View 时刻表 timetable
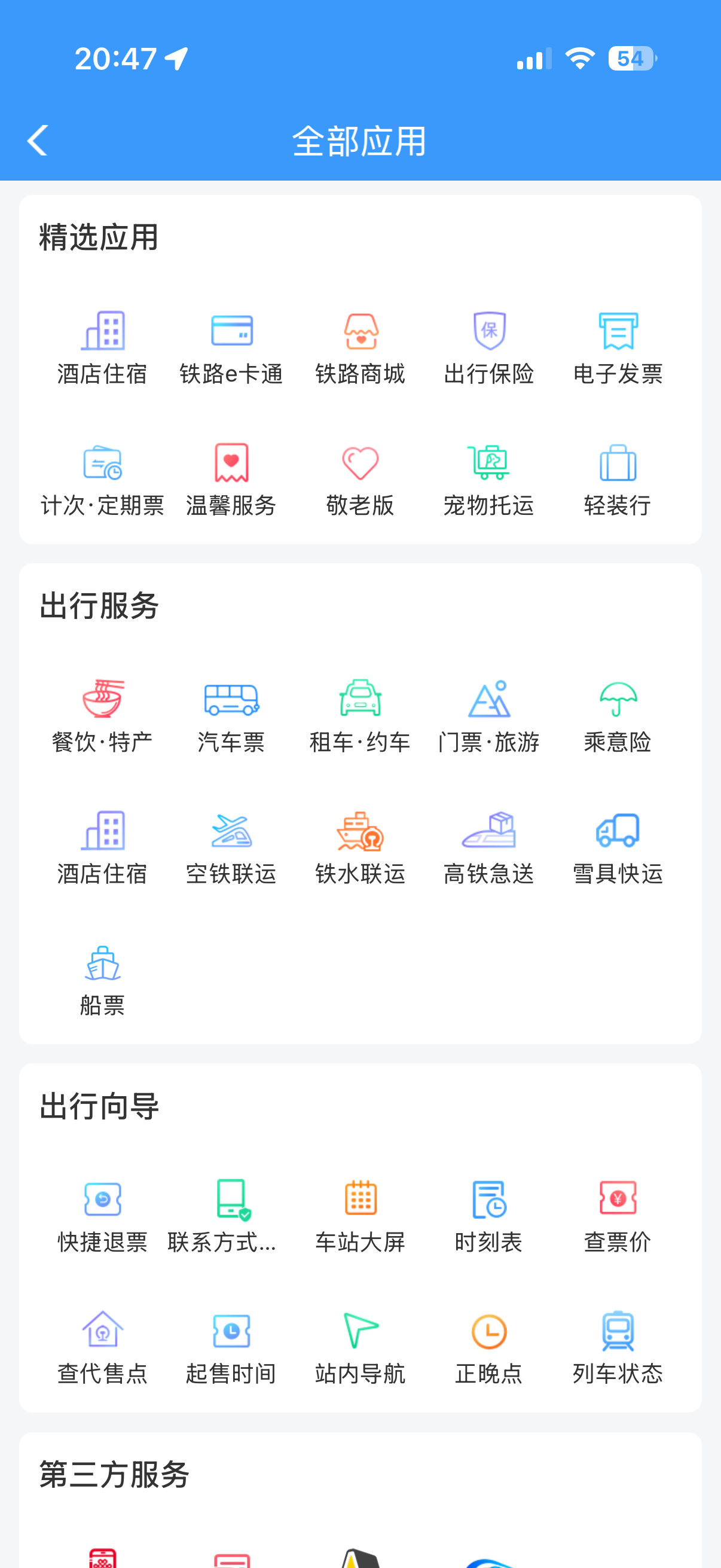 (489, 1216)
